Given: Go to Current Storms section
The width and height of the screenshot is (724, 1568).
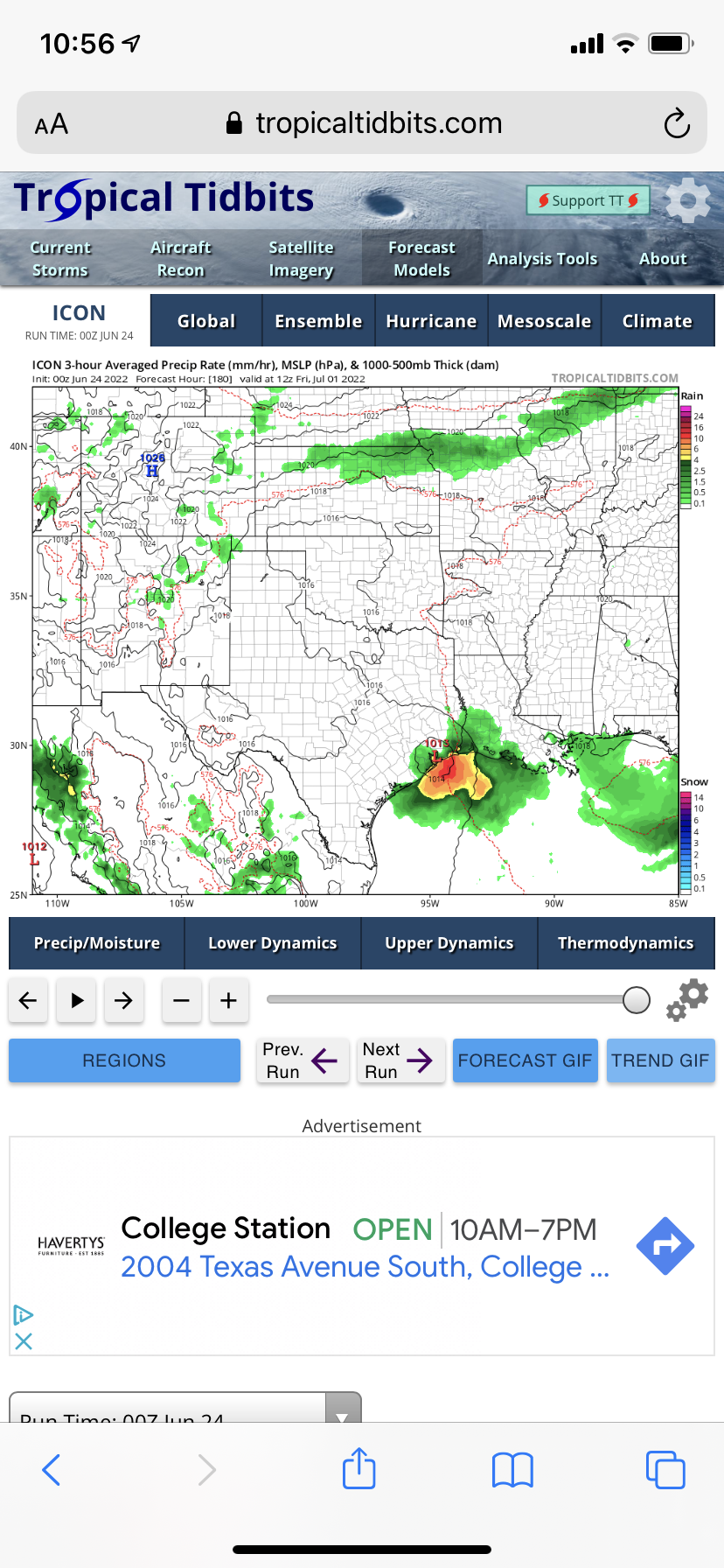Looking at the screenshot, I should coord(60,259).
